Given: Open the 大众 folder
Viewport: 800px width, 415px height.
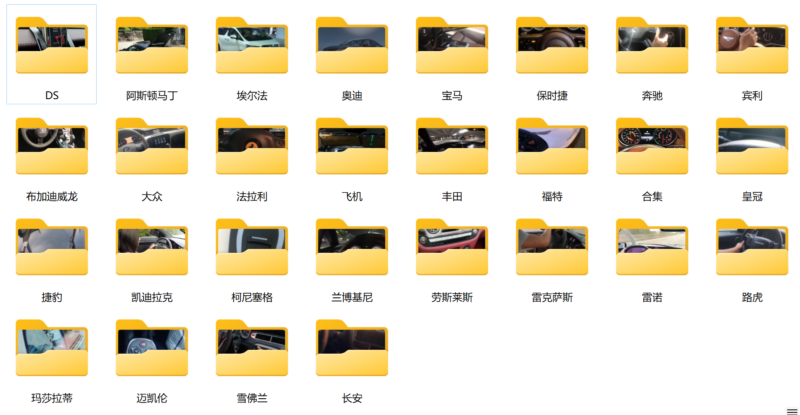Looking at the screenshot, I should (x=152, y=148).
